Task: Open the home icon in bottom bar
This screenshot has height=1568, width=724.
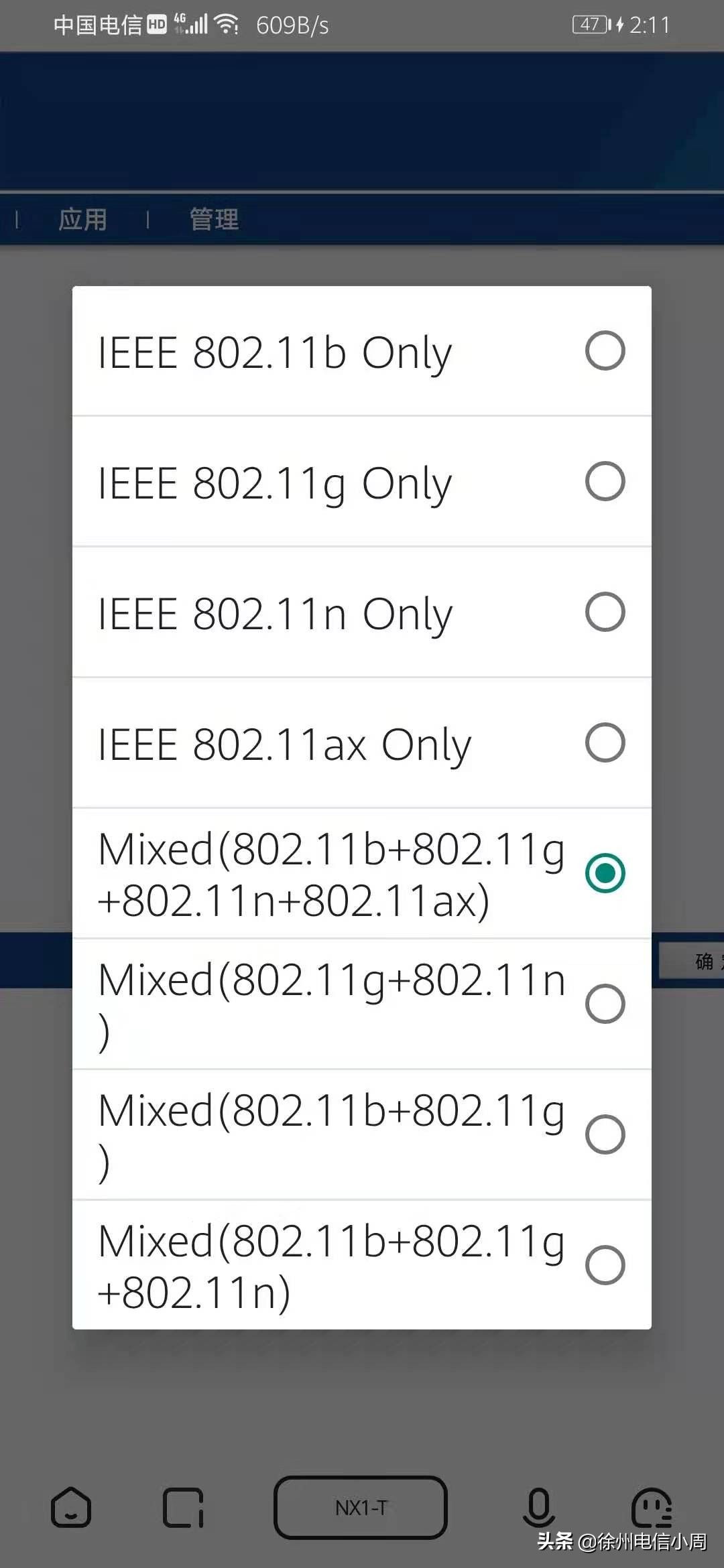Action: (71, 1508)
